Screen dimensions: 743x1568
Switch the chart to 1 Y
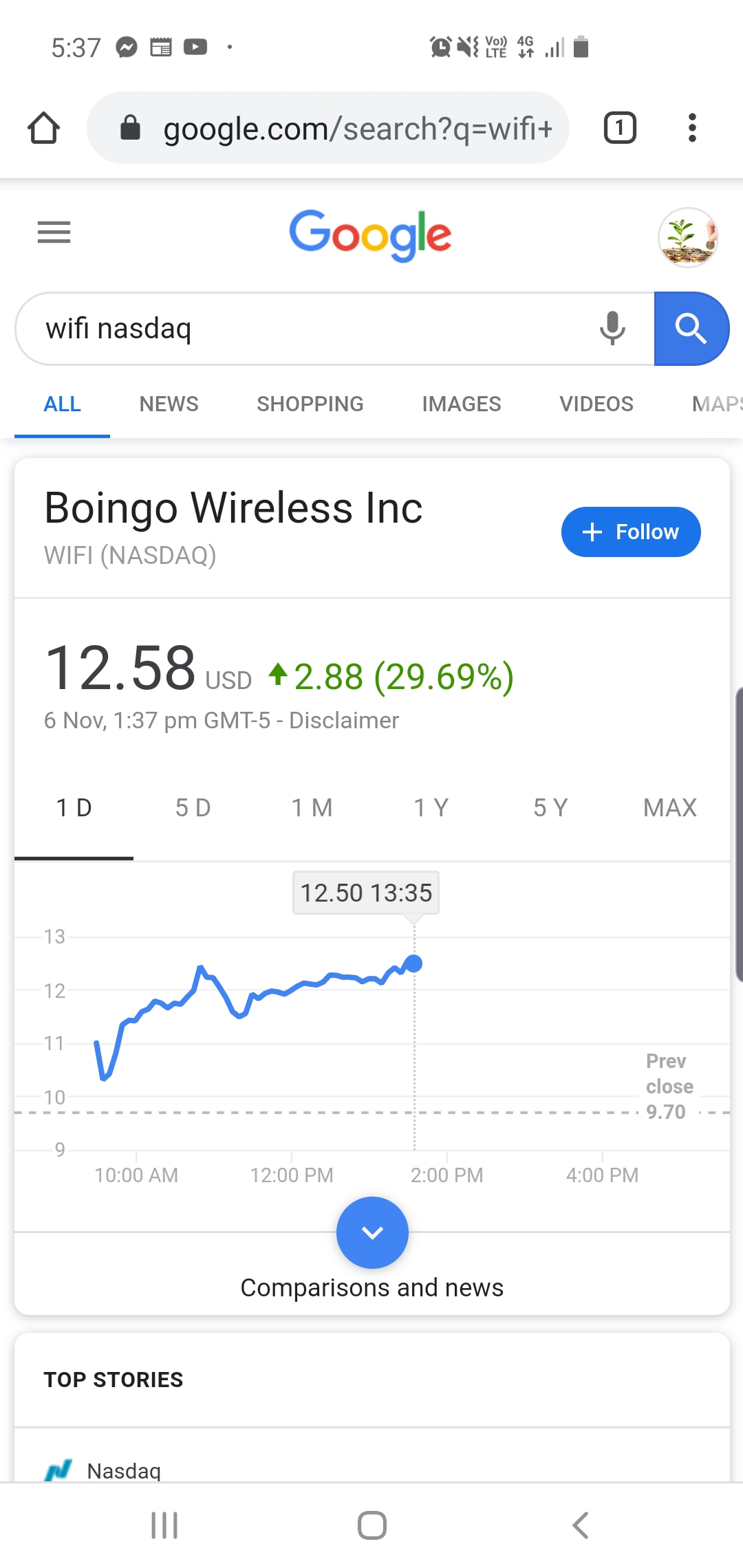tap(431, 807)
